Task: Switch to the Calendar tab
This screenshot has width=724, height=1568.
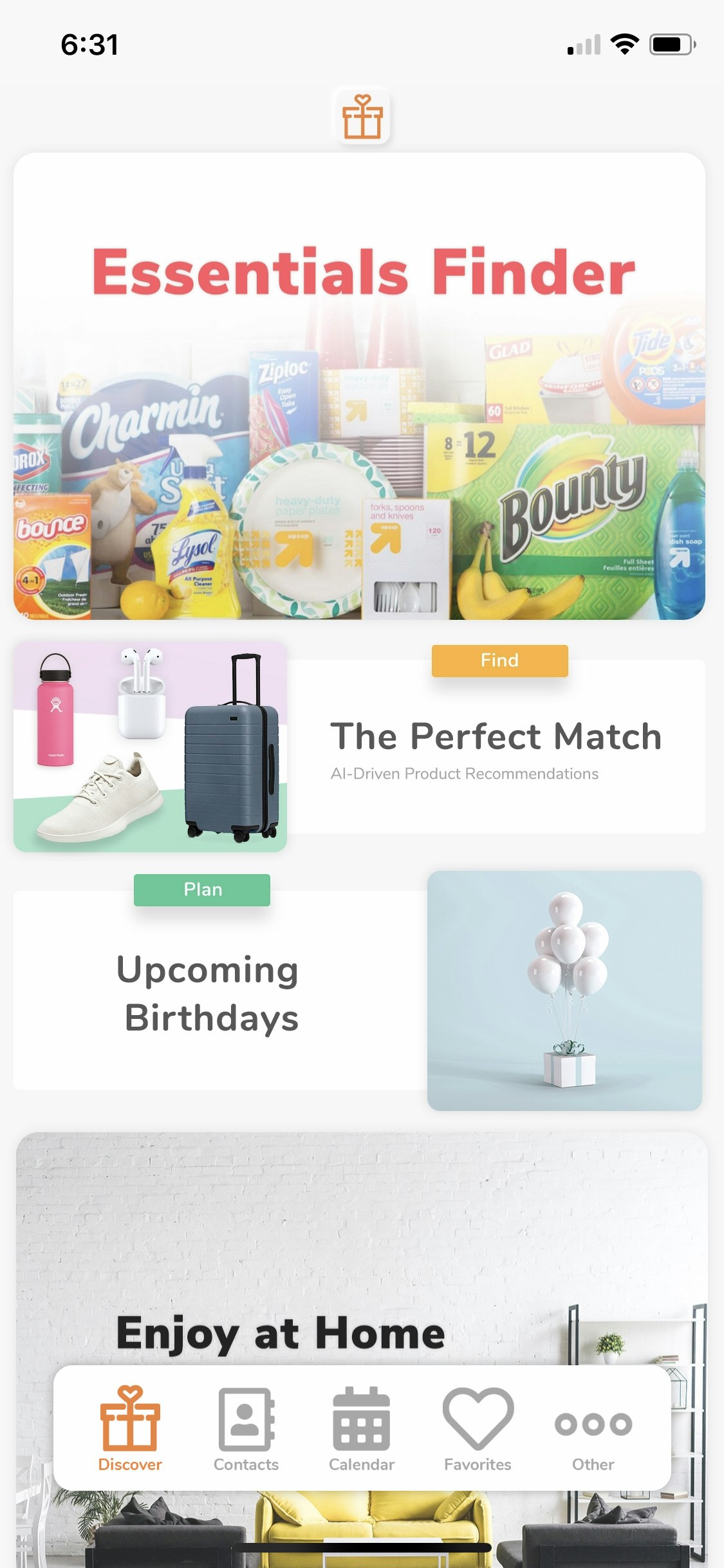Action: click(362, 1435)
